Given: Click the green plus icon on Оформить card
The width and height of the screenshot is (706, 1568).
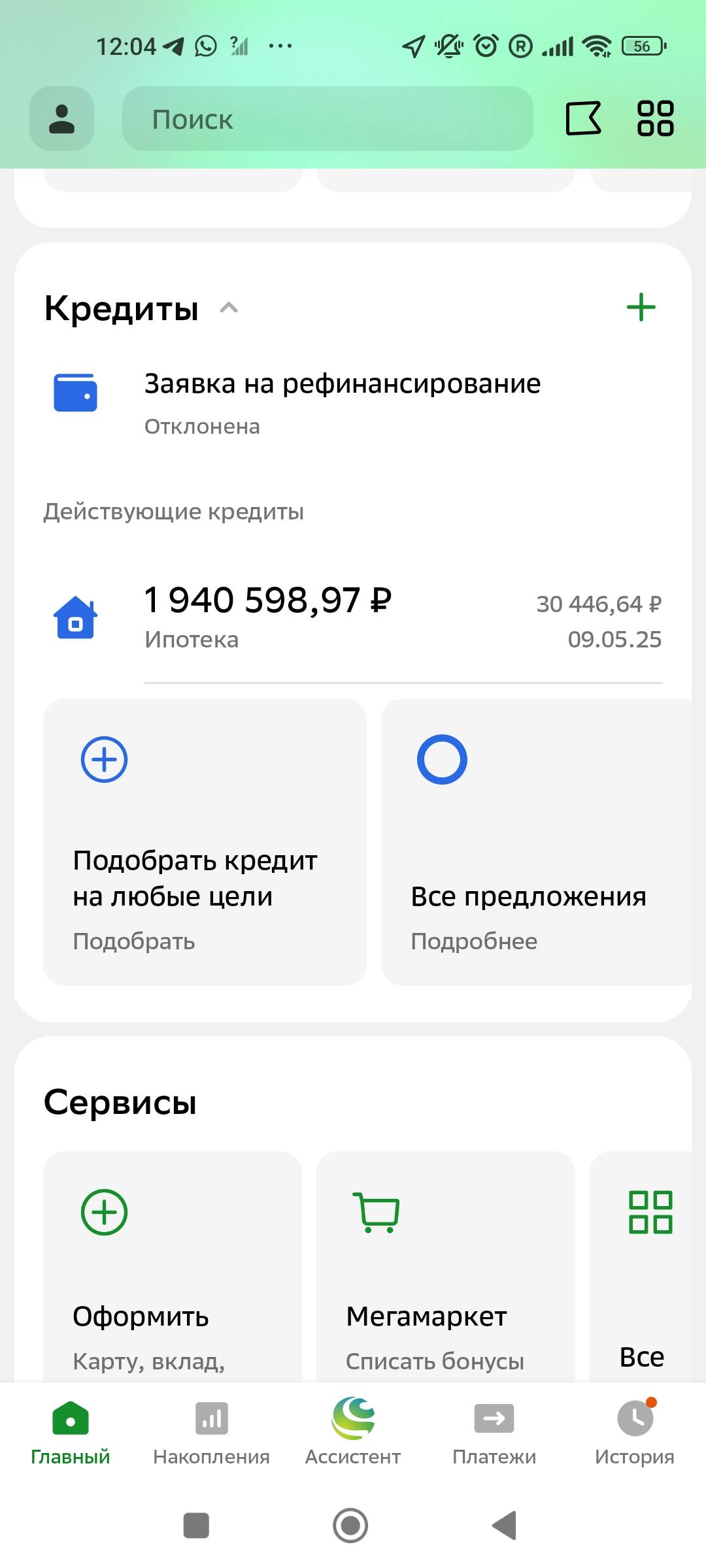Looking at the screenshot, I should [103, 1212].
